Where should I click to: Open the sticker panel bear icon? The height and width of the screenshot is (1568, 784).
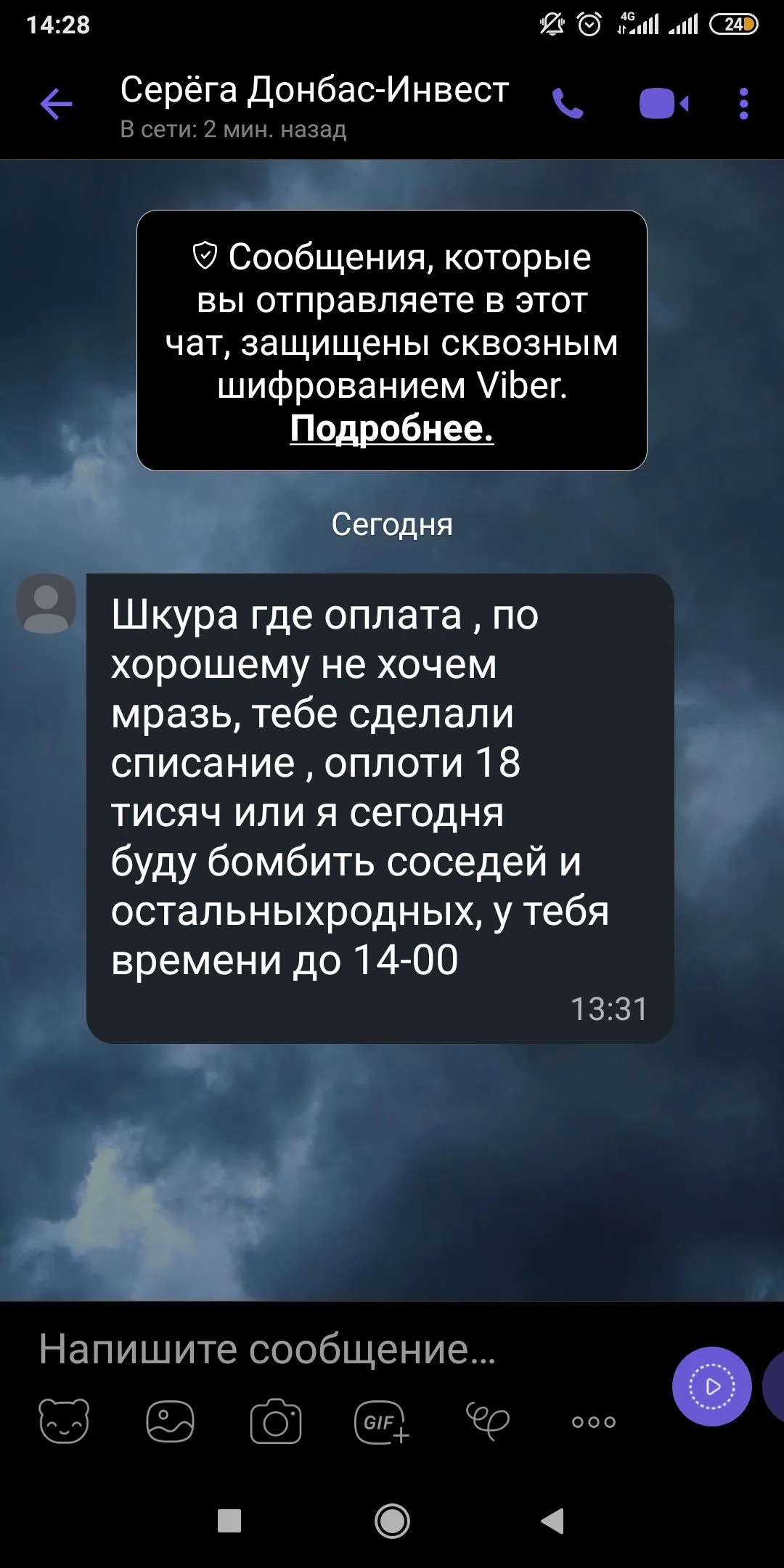pos(64,1421)
